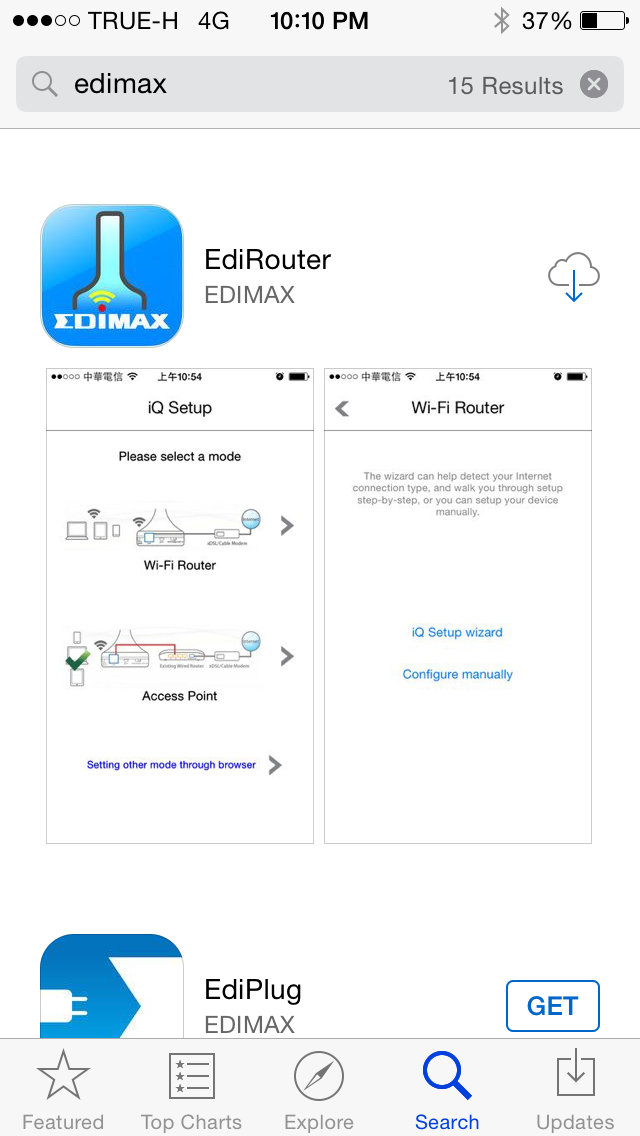Open the iQ Setup screenshot preview
Screen dimensions: 640x1136
[x=180, y=606]
